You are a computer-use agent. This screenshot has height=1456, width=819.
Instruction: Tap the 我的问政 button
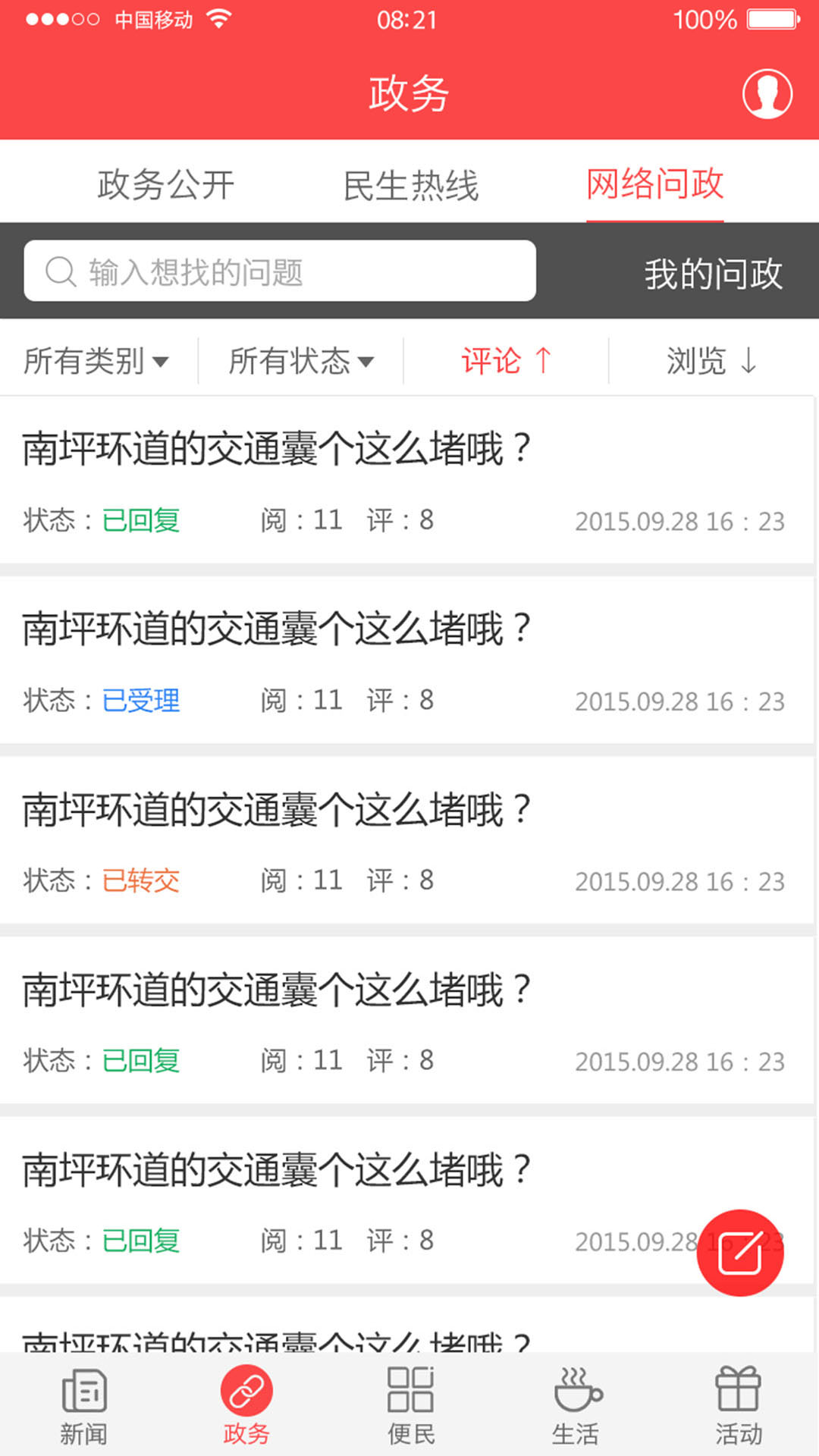(x=713, y=275)
